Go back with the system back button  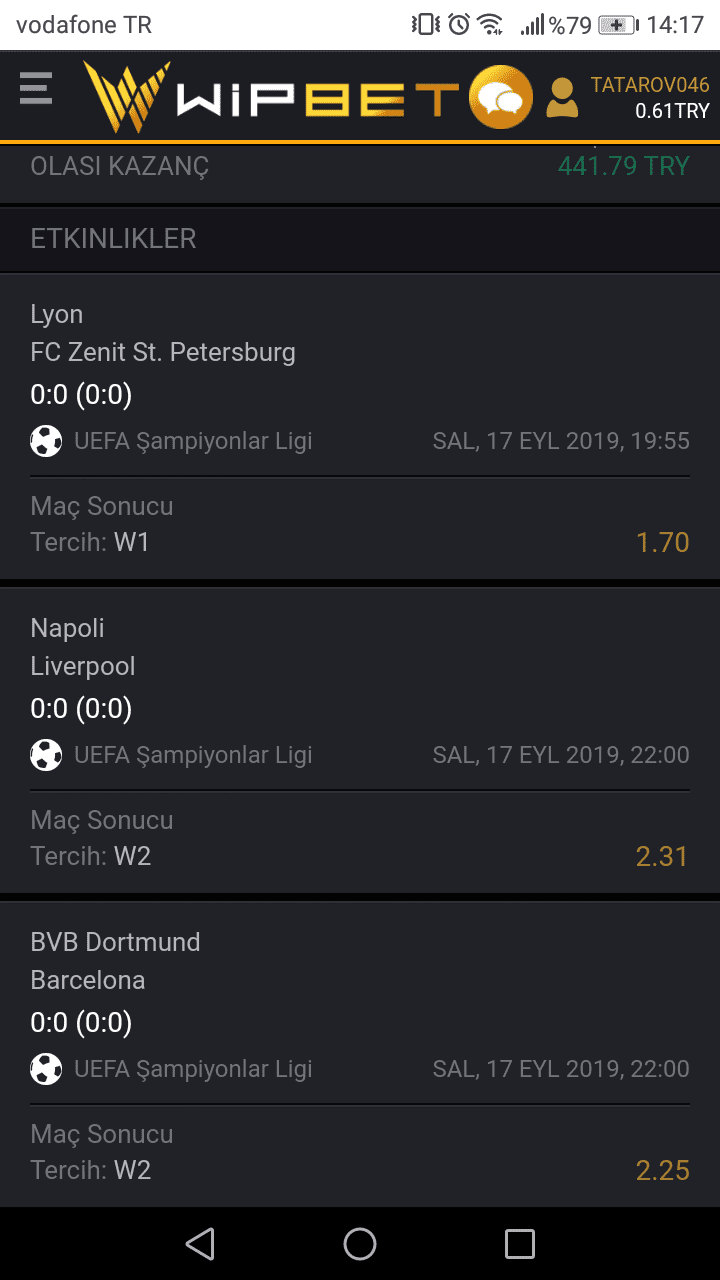point(200,1244)
